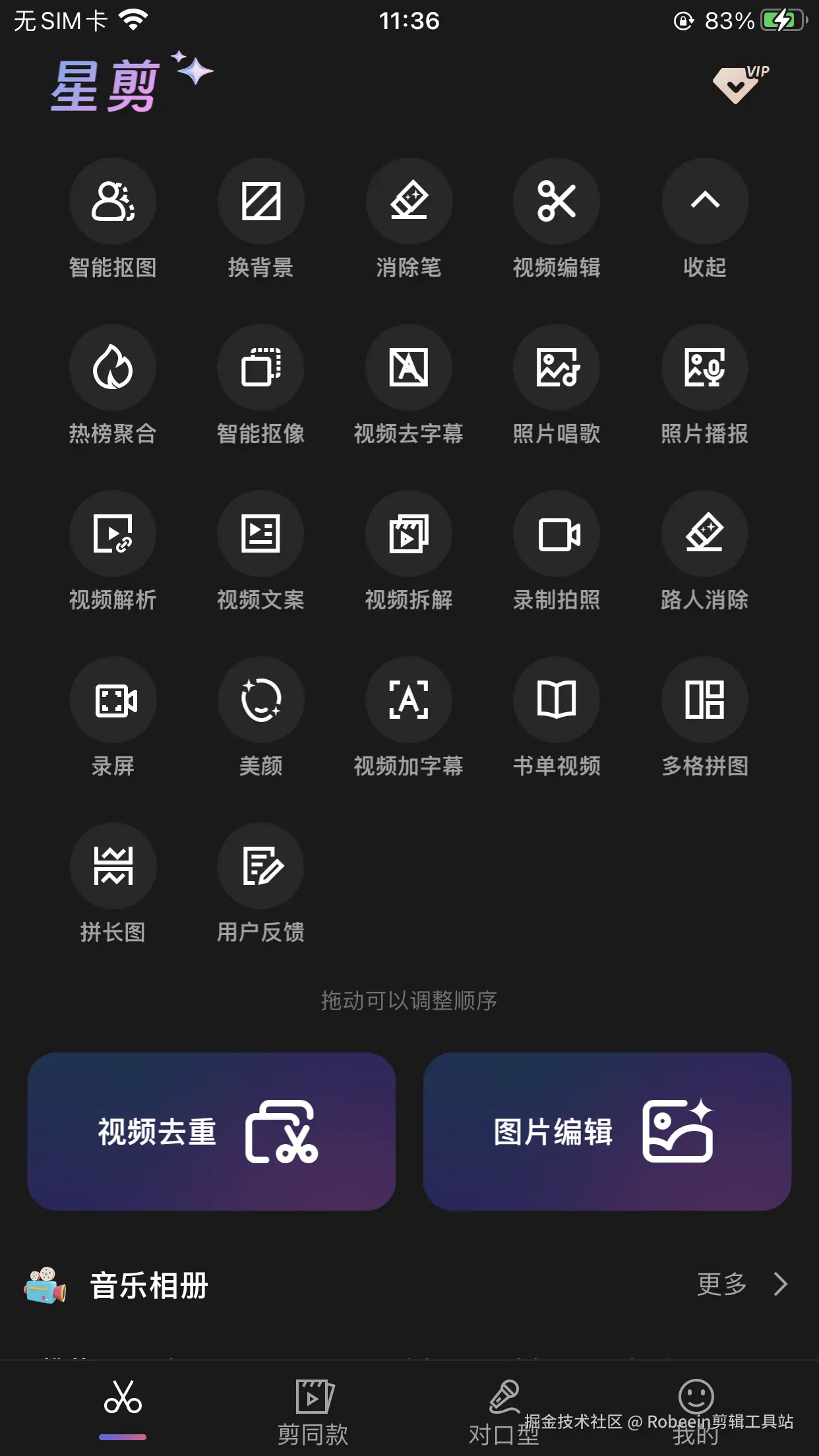Image resolution: width=819 pixels, height=1456 pixels.
Task: Open the 视频去重 card
Action: point(211,1132)
